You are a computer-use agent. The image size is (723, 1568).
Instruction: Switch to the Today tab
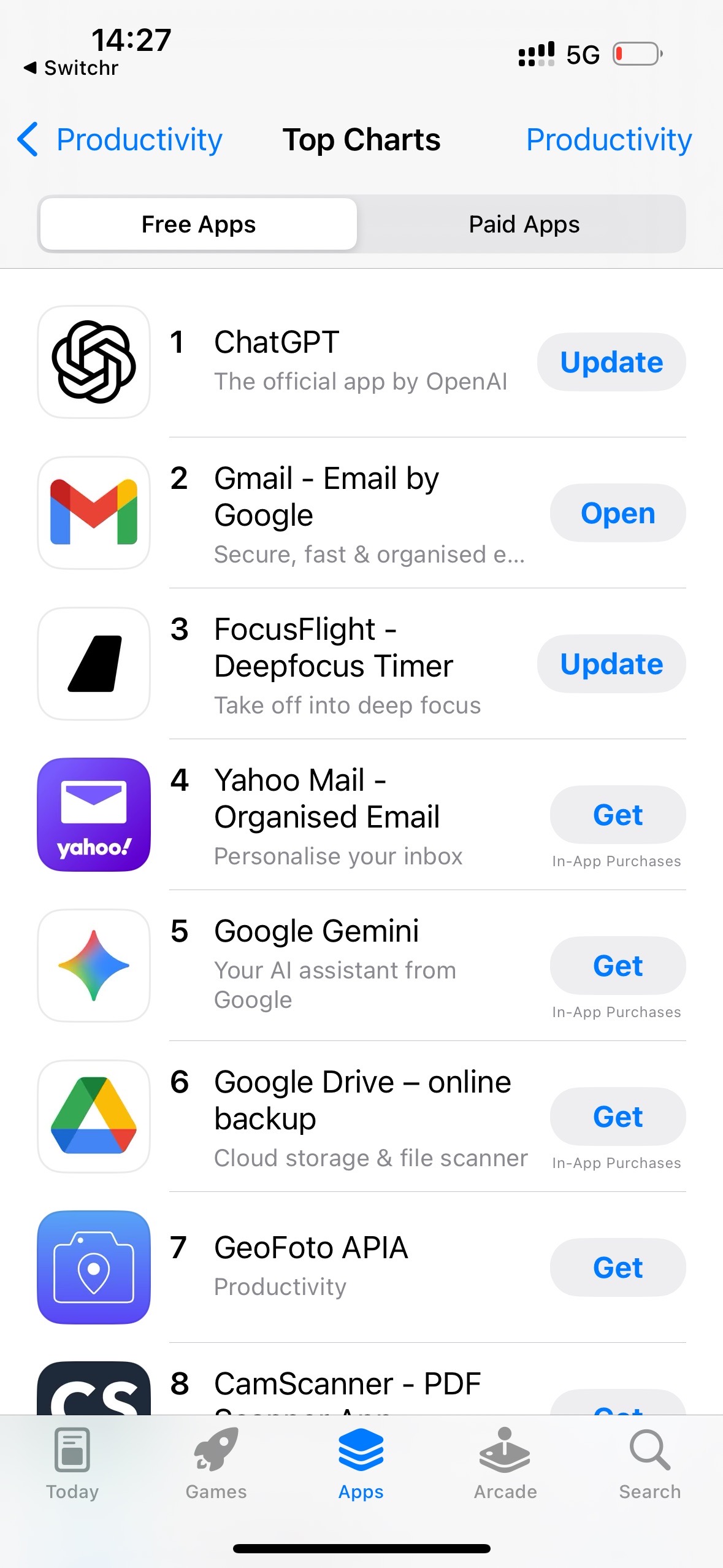[72, 1464]
